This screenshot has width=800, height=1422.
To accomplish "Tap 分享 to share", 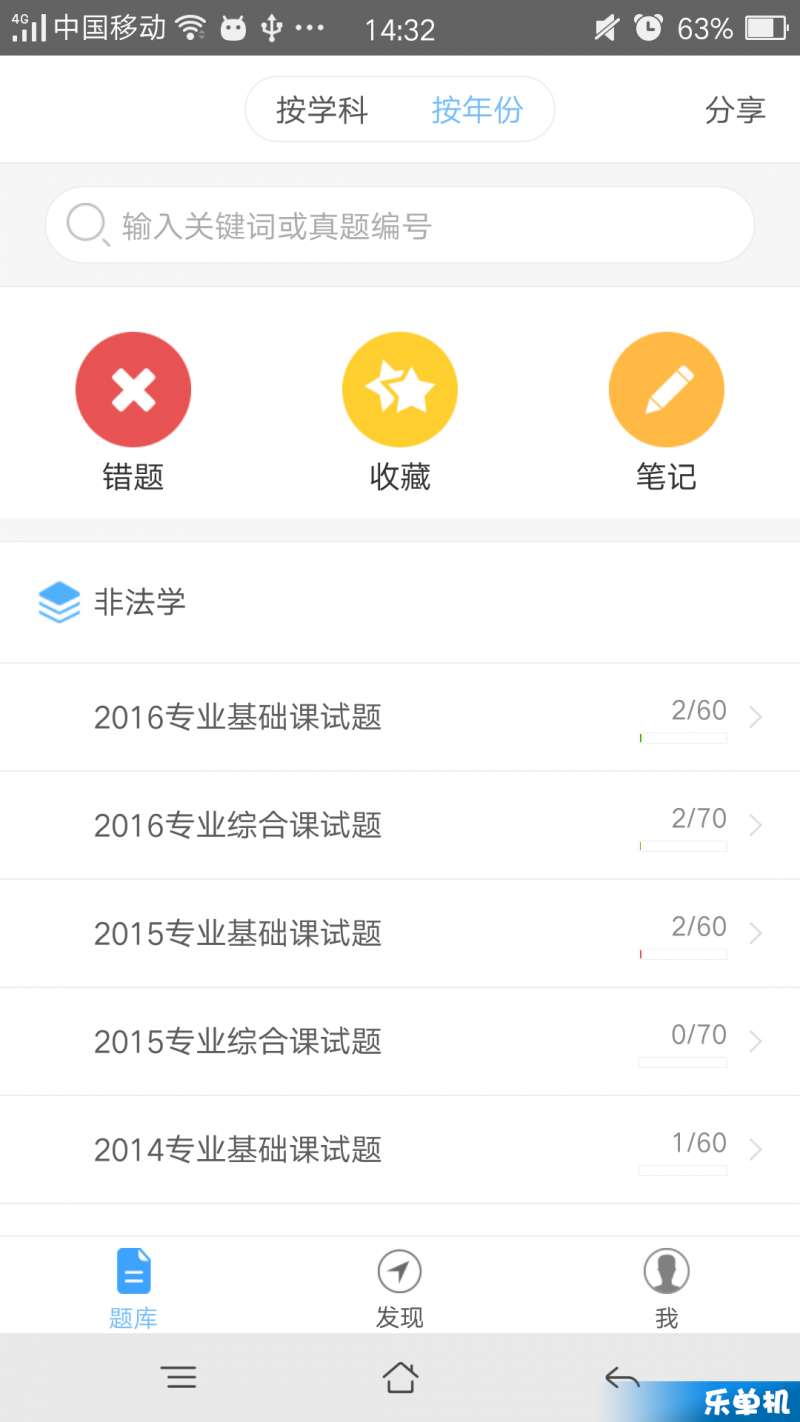I will 735,110.
